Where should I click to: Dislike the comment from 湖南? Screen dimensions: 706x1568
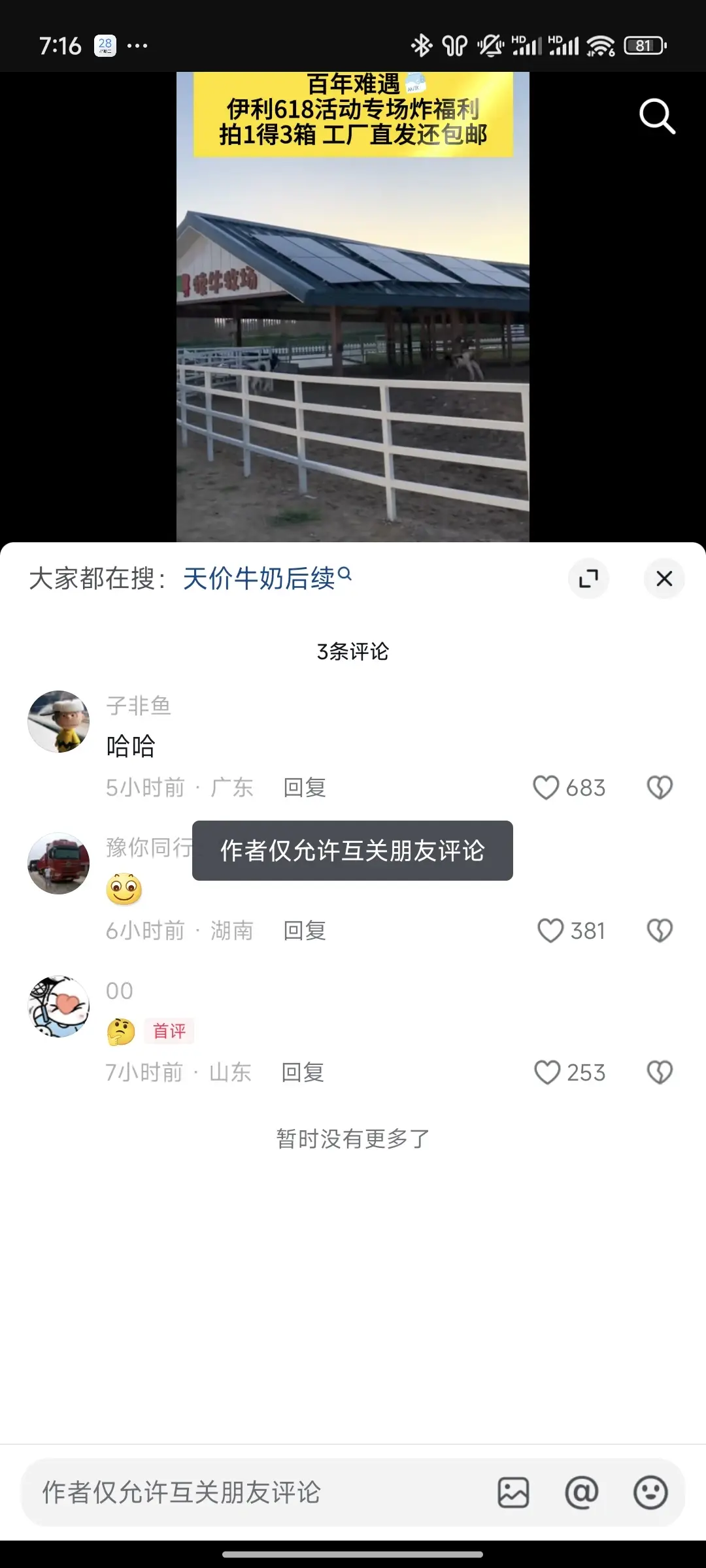[660, 930]
